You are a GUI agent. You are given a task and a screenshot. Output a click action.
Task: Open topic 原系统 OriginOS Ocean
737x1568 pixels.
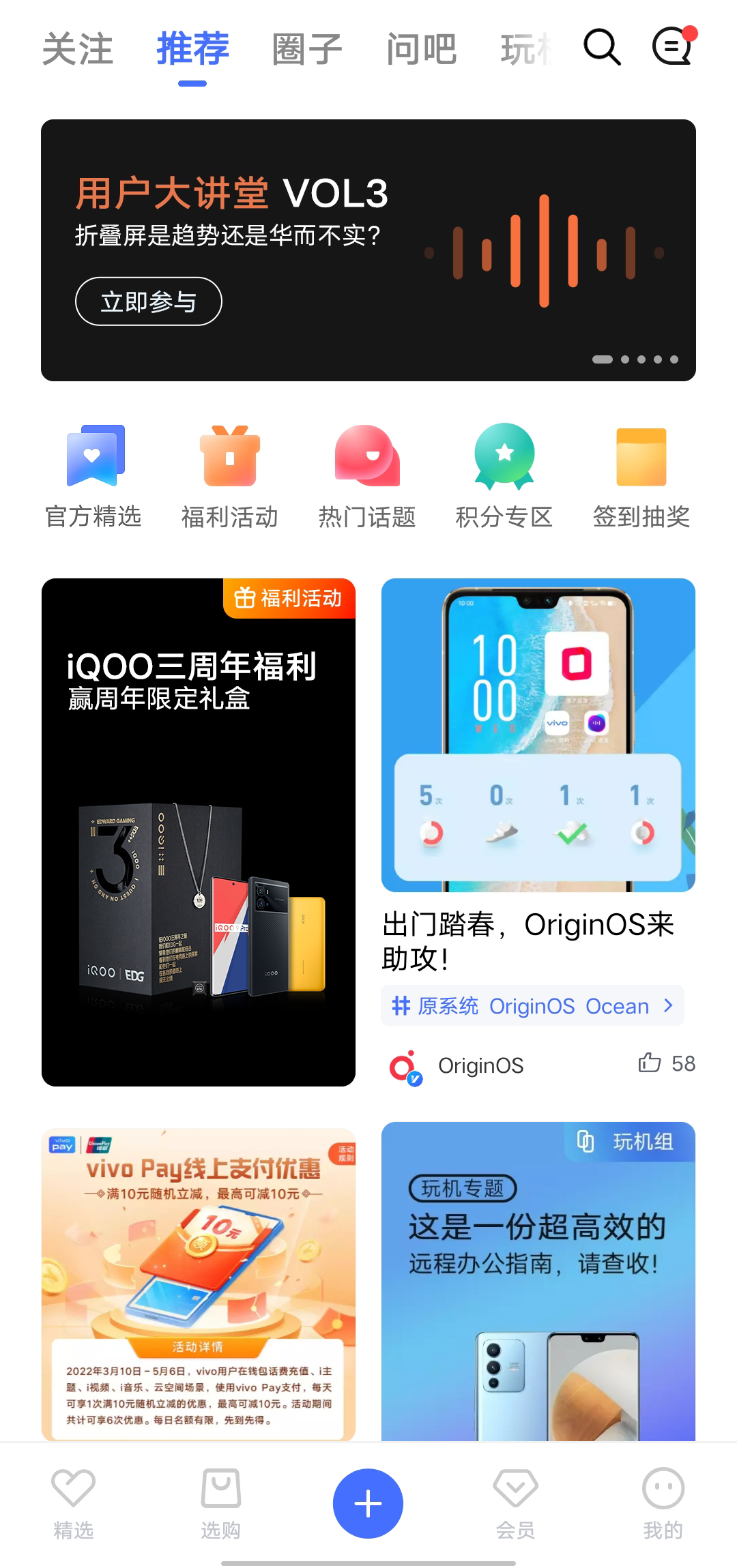pos(532,1005)
